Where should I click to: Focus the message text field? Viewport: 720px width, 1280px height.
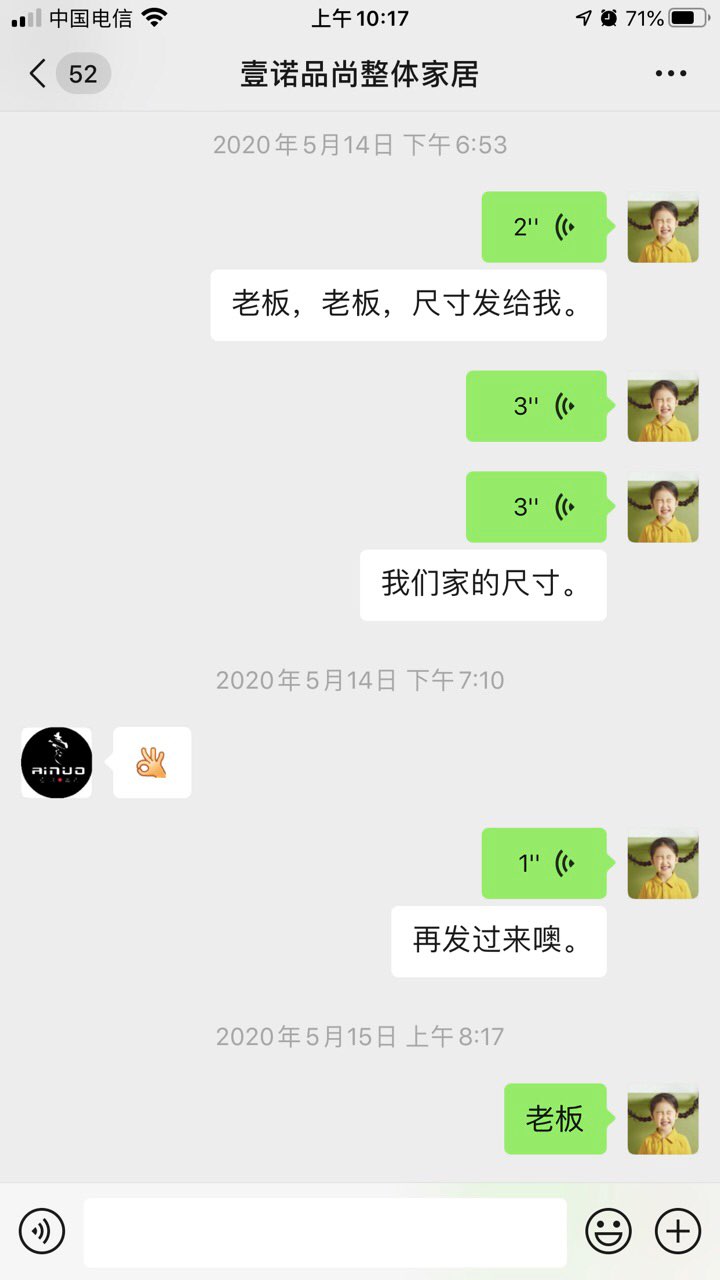point(325,1232)
